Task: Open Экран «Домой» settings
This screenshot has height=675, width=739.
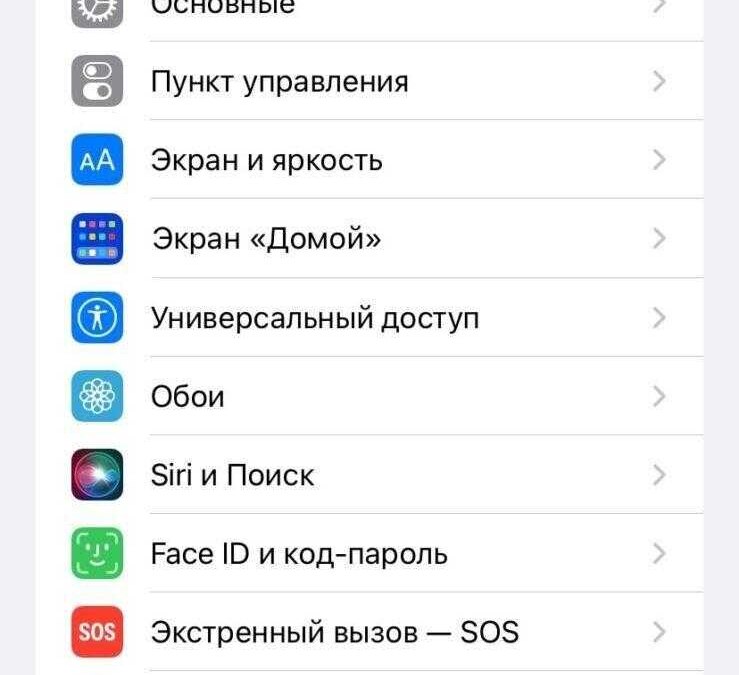Action: pos(266,239)
